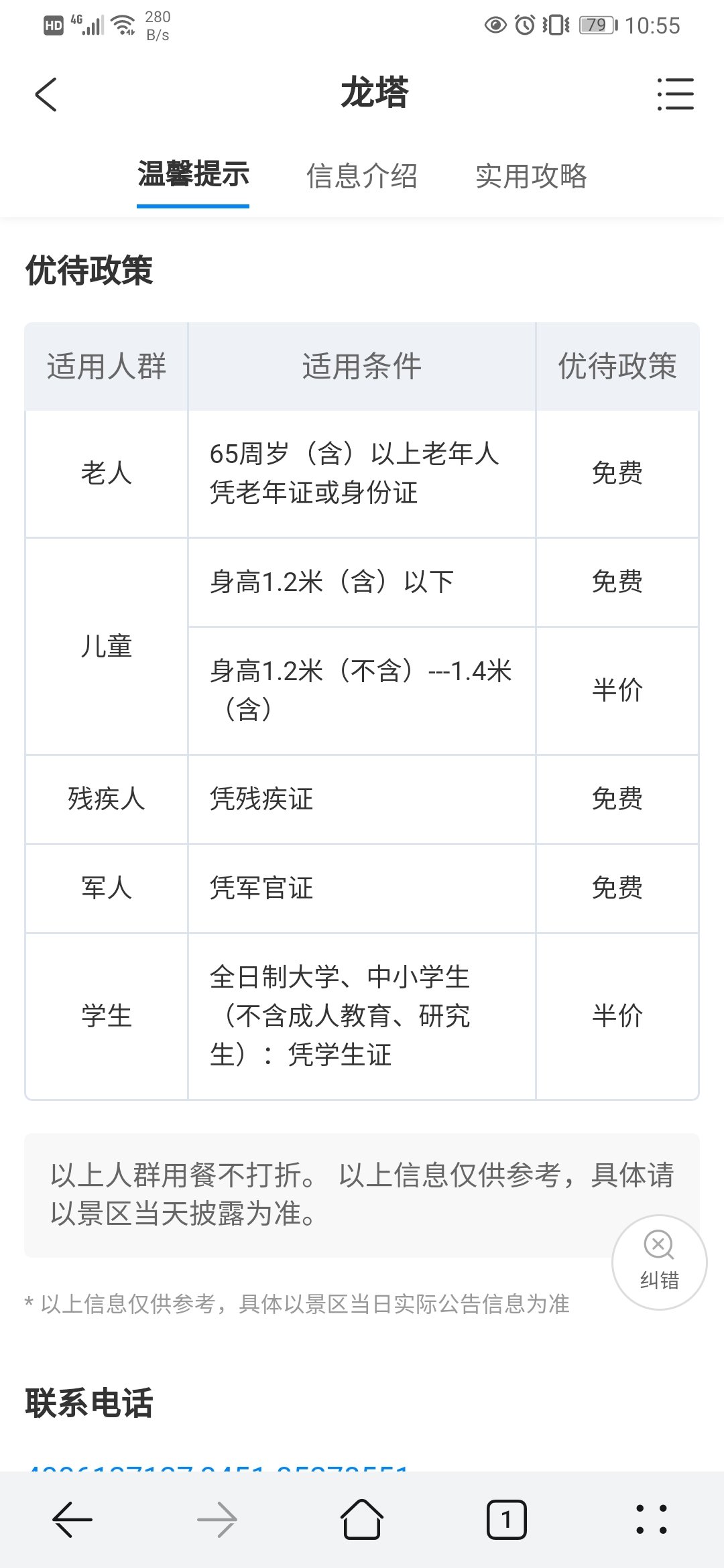The height and width of the screenshot is (1568, 724).
Task: Go back from the 龙塔 page
Action: click(46, 94)
